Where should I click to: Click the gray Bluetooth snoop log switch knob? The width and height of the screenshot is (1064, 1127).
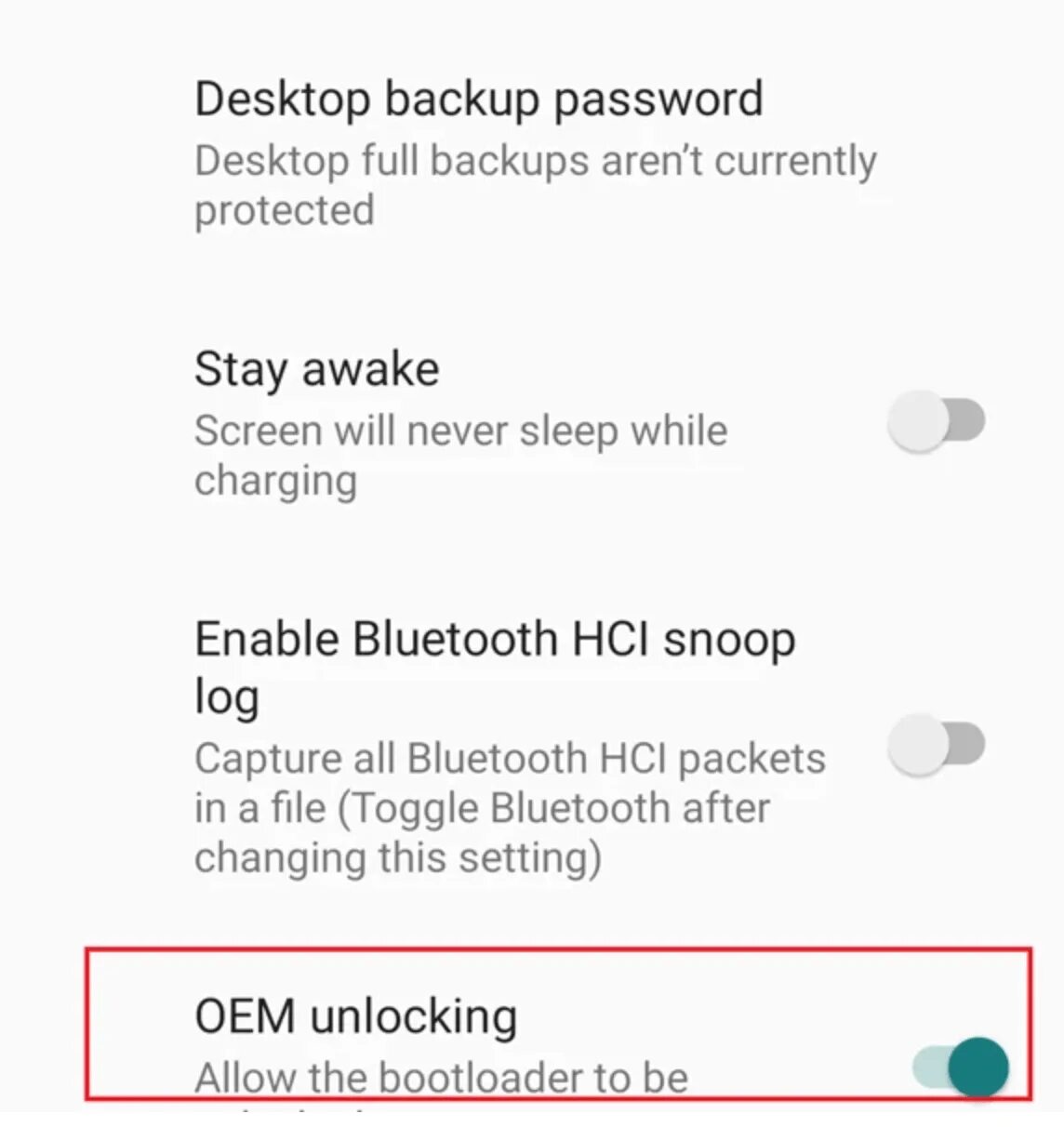click(x=916, y=744)
